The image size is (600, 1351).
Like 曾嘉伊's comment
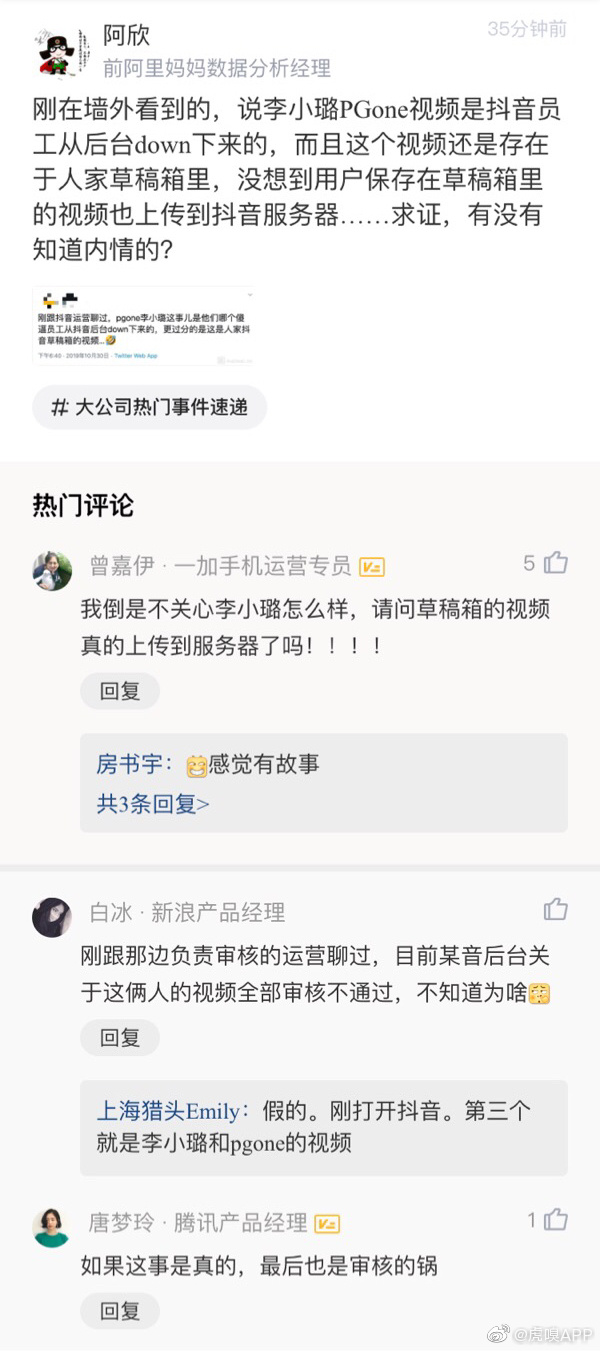556,563
